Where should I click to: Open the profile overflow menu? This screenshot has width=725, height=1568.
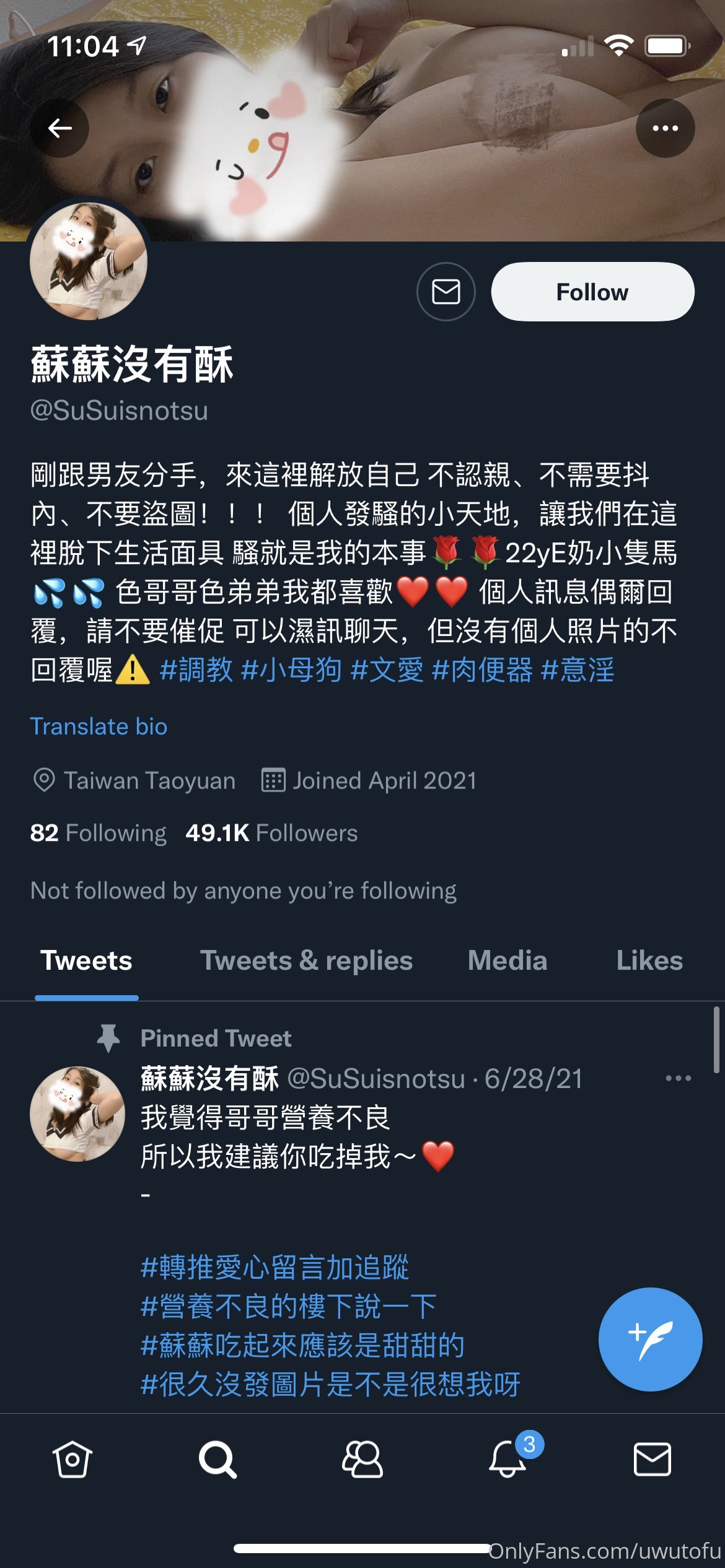point(665,128)
